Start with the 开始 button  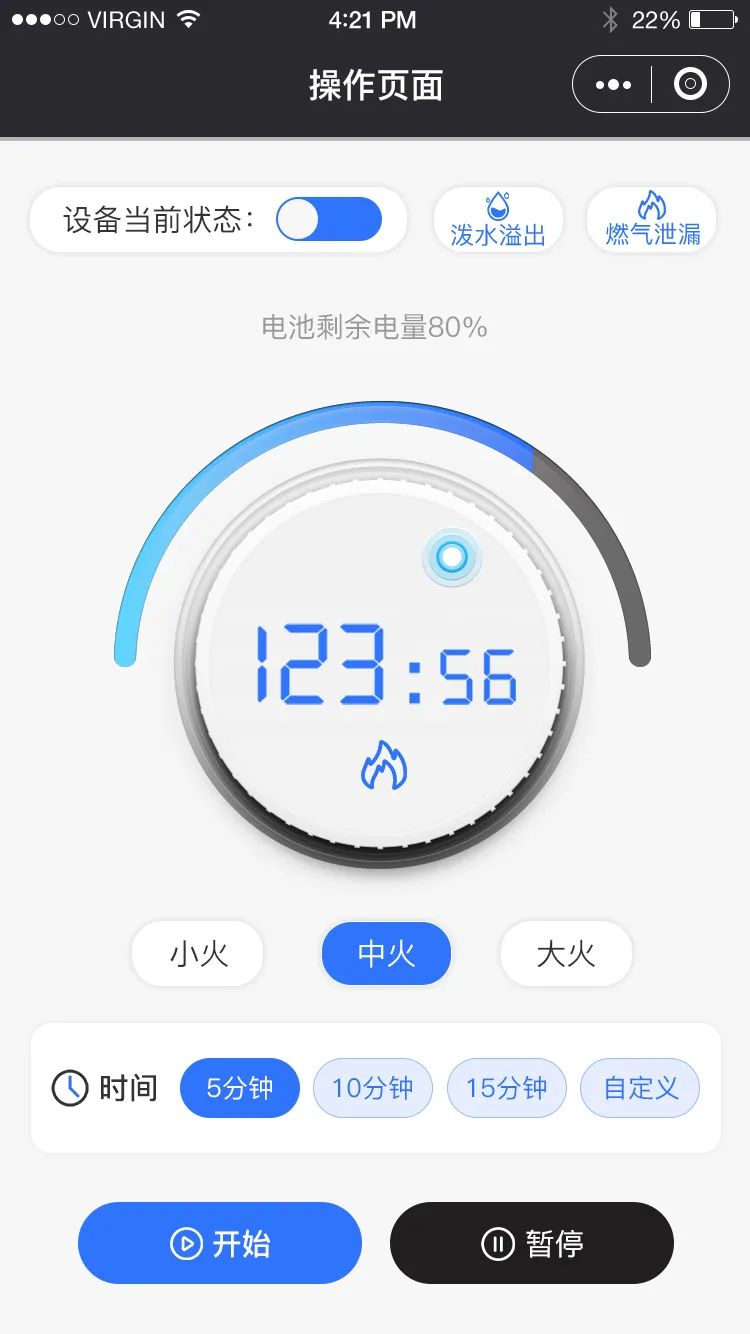pos(220,1243)
